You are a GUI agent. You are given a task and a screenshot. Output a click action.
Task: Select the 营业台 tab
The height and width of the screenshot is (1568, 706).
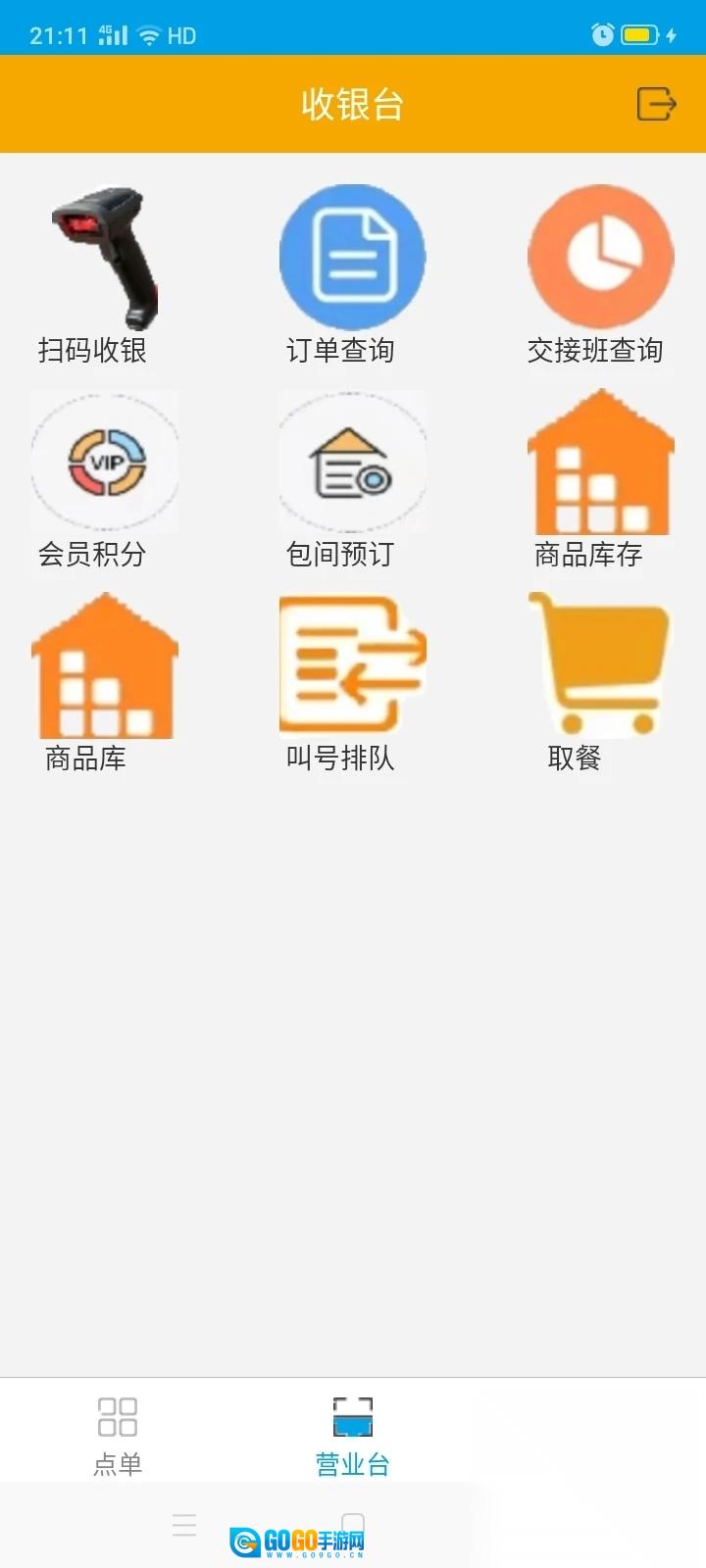point(352,1435)
